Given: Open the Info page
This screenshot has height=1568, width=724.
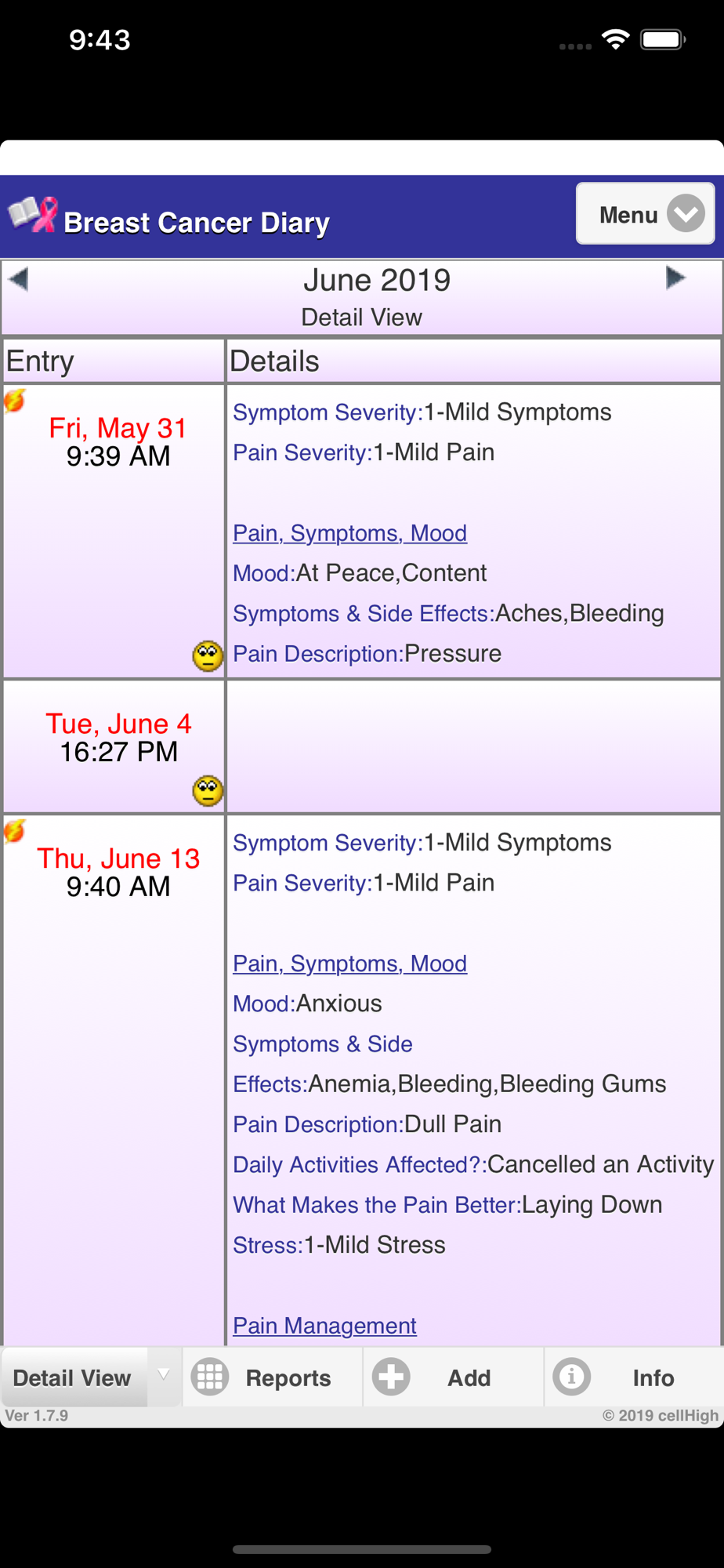Looking at the screenshot, I should pos(634,1377).
